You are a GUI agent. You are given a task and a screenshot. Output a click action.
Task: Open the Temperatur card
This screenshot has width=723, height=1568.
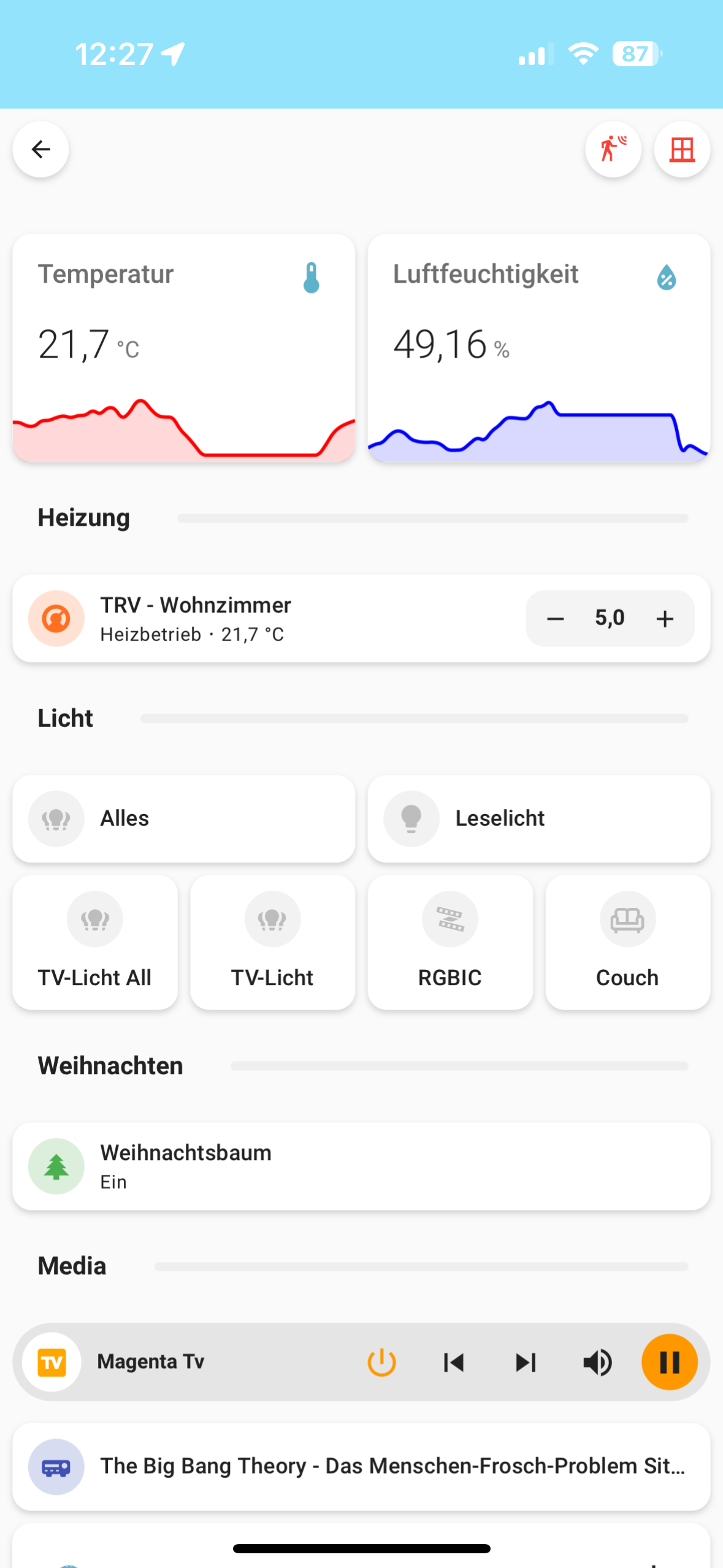(x=183, y=347)
